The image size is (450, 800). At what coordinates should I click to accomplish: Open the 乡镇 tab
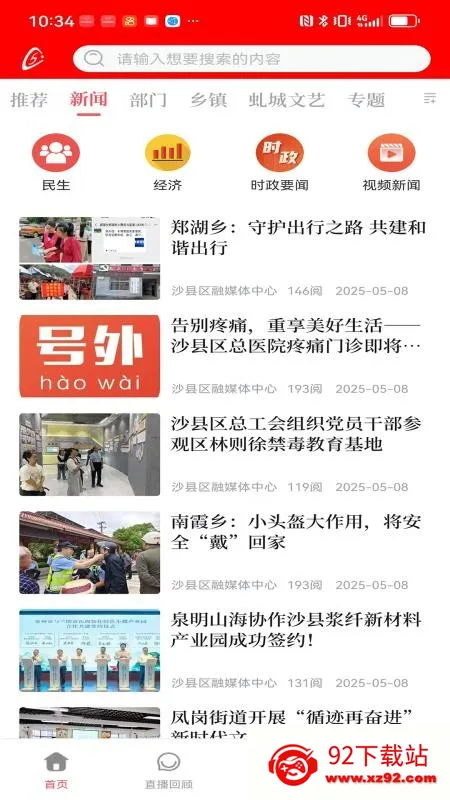point(208,99)
